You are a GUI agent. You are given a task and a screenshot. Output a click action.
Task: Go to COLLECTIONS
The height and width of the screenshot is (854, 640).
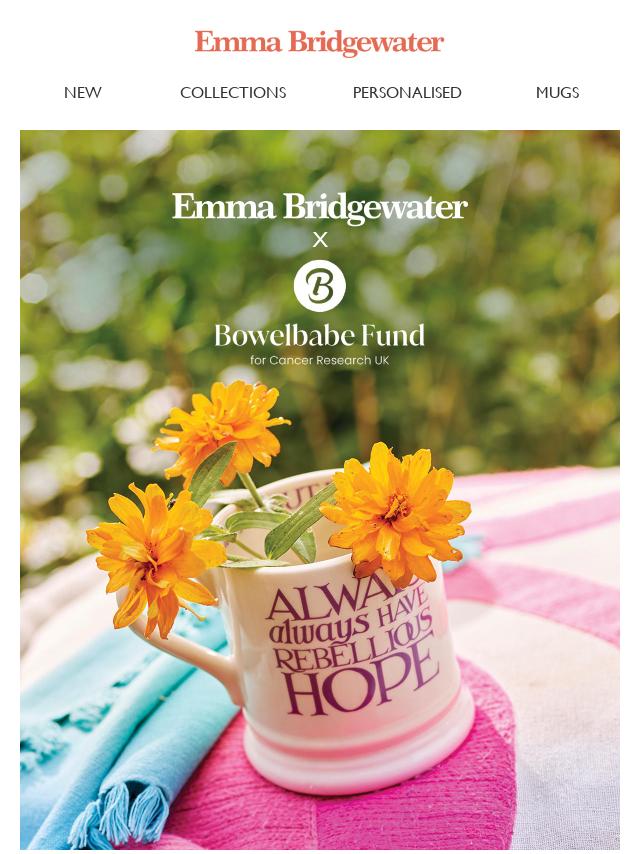pyautogui.click(x=233, y=93)
